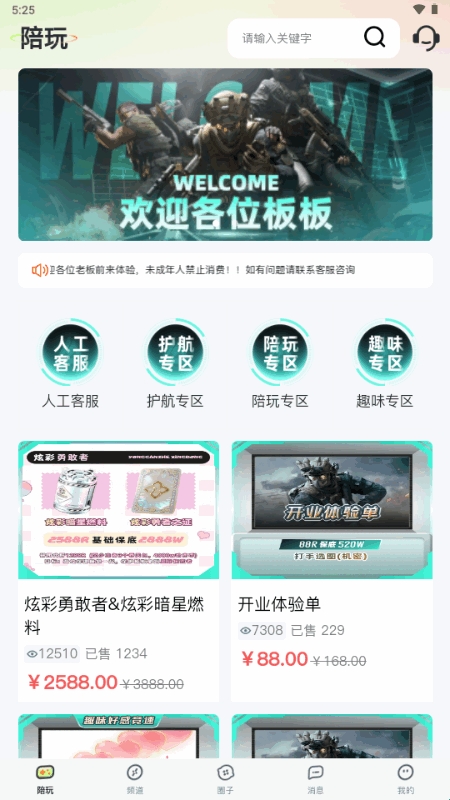Viewport: 450px width, 800px height.
Task: Open the 开业体验单 product card
Action: pyautogui.click(x=332, y=571)
